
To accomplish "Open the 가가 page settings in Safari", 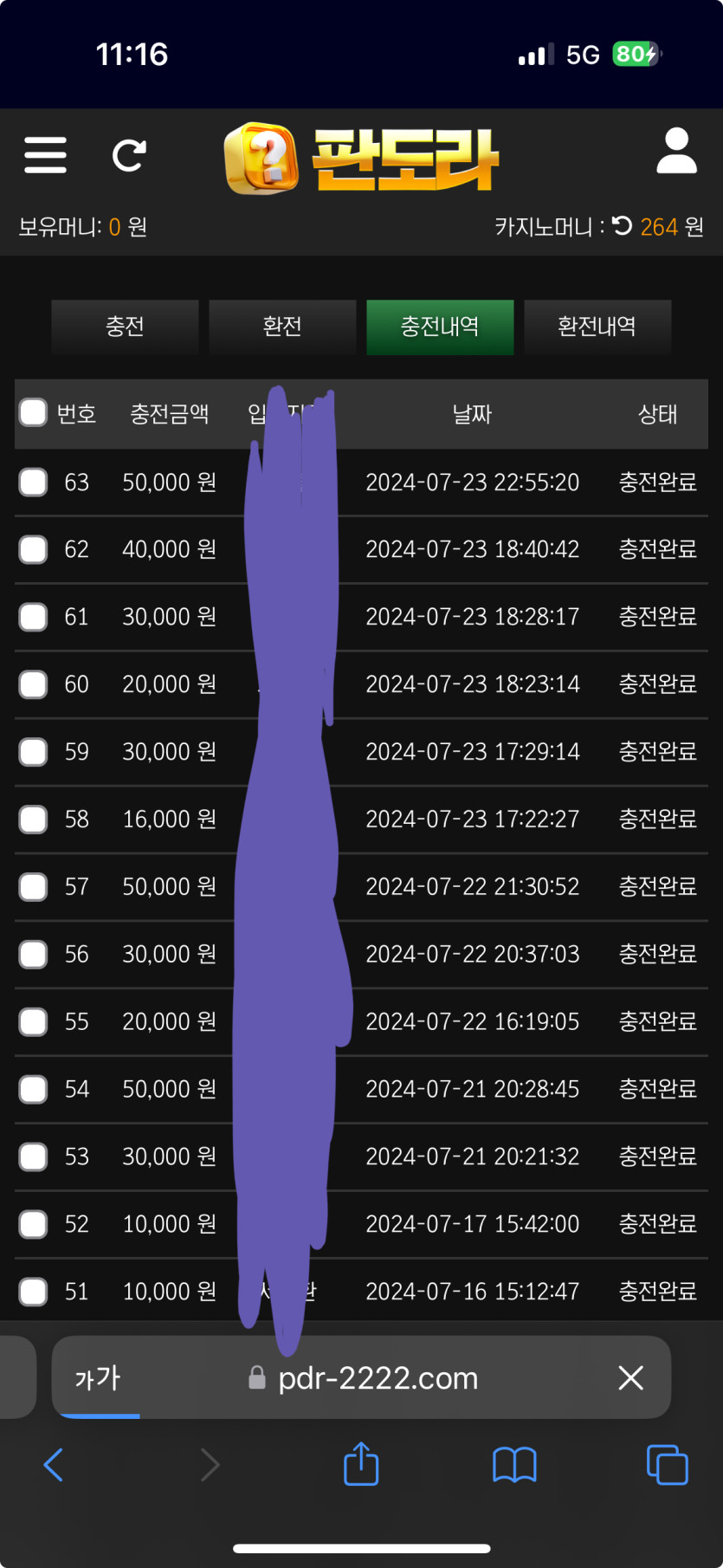I will [x=97, y=1377].
